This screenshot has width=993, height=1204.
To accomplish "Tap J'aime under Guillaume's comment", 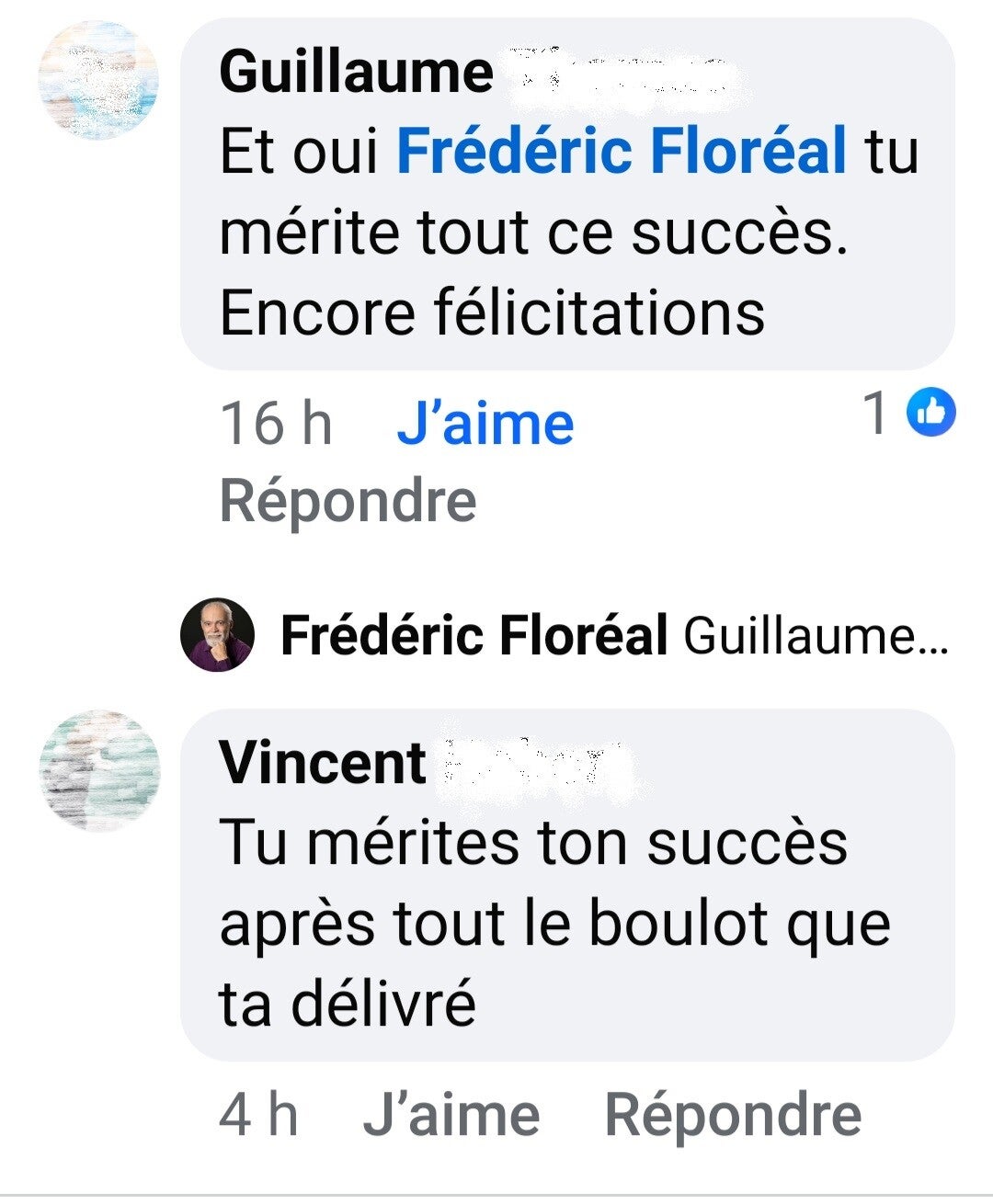I will 485,424.
